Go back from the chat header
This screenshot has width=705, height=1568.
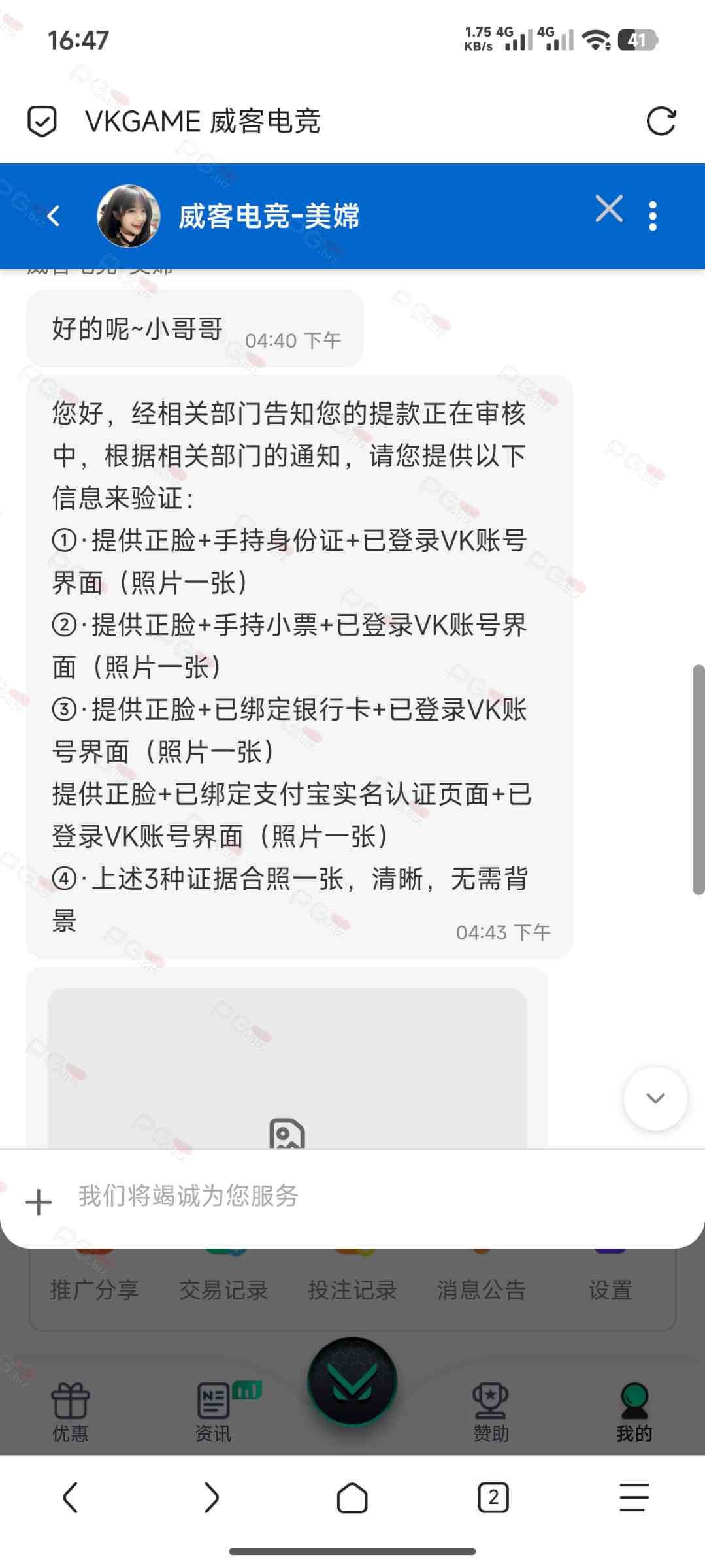[x=54, y=216]
